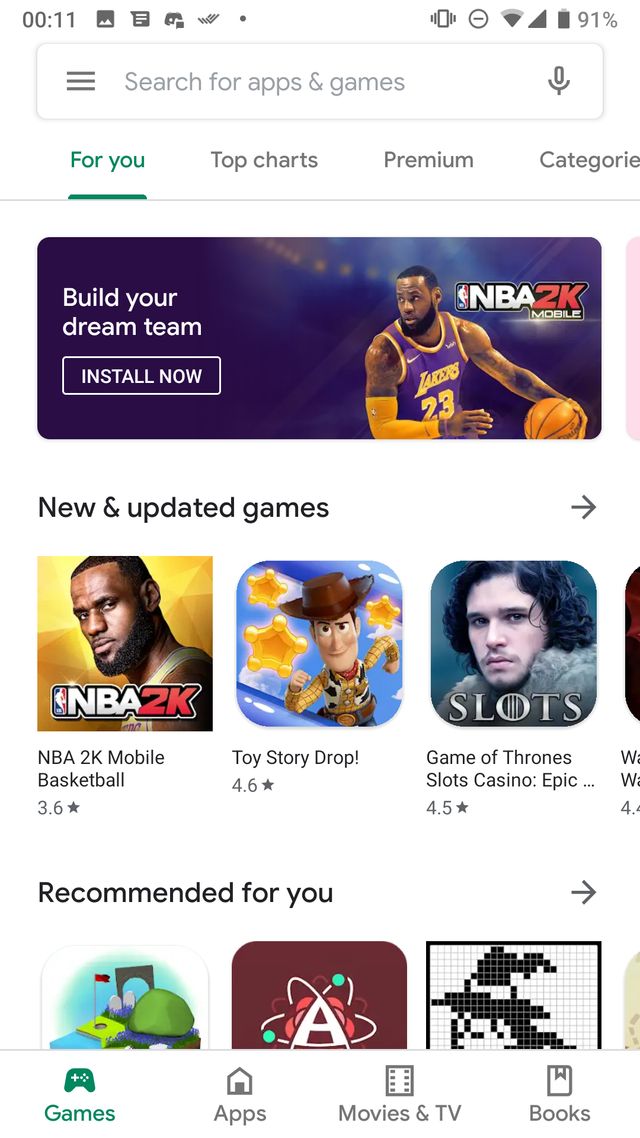The height and width of the screenshot is (1138, 640).
Task: Tap INSTALL NOW on the NBA 2K banner
Action: [141, 376]
